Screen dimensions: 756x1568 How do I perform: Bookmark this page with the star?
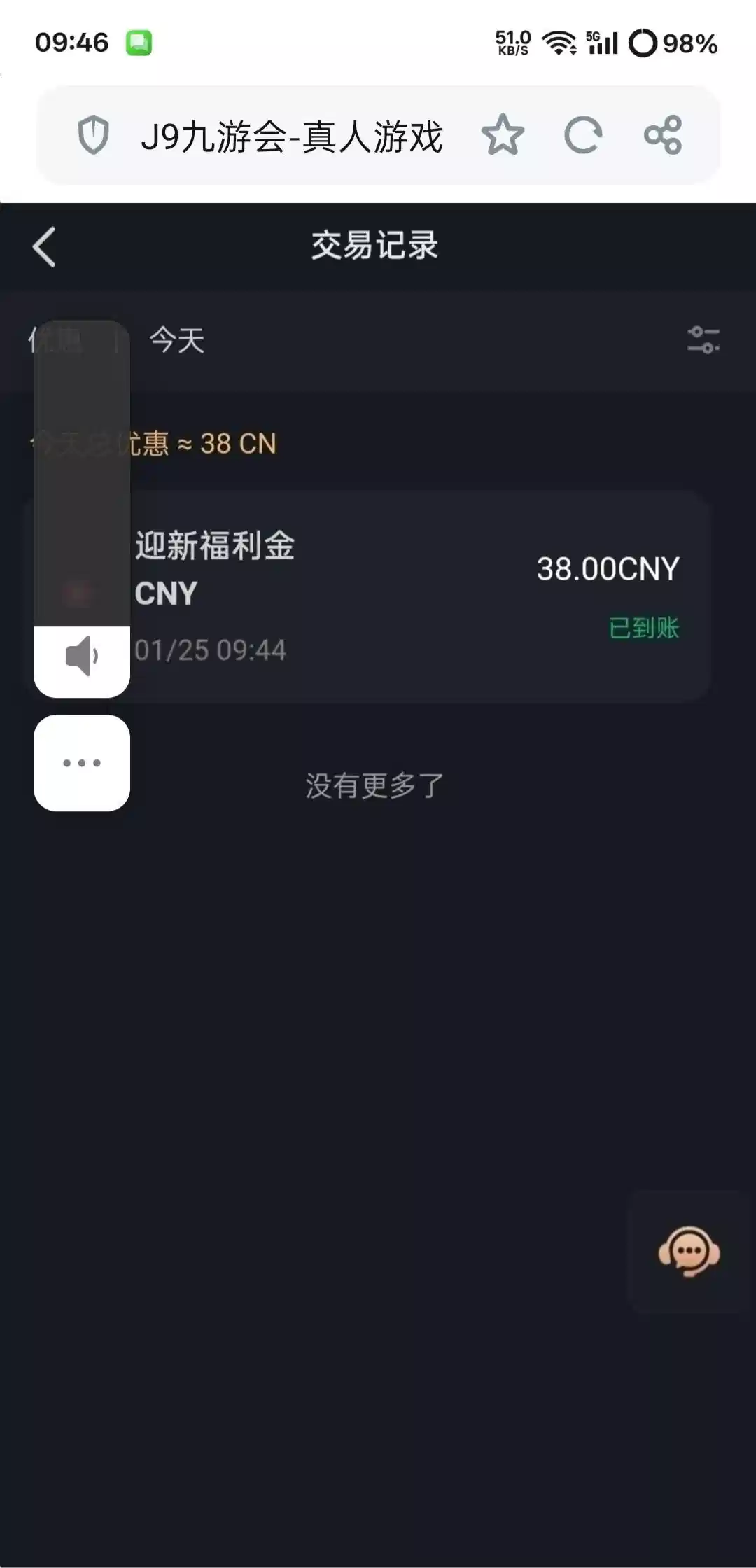(x=503, y=135)
